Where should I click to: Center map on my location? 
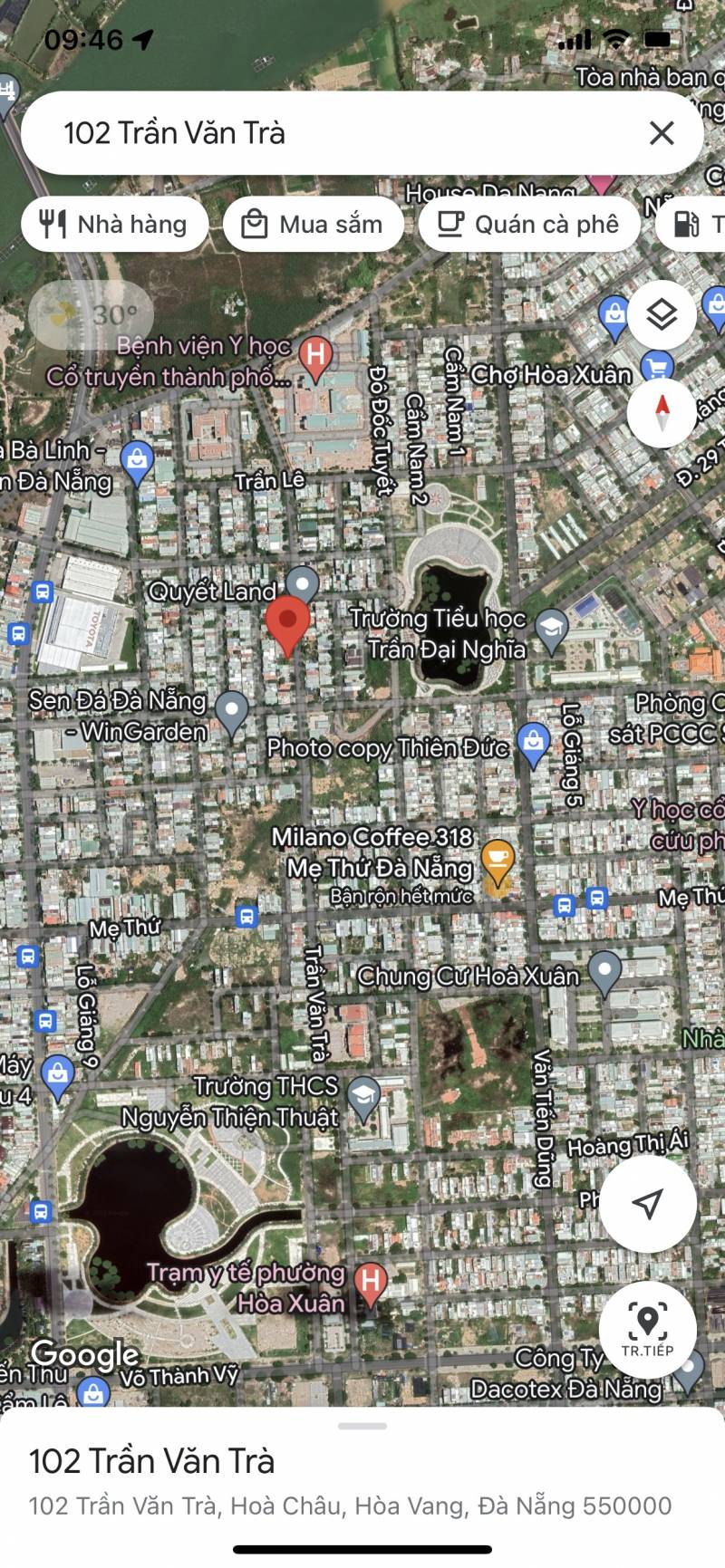(x=647, y=1203)
